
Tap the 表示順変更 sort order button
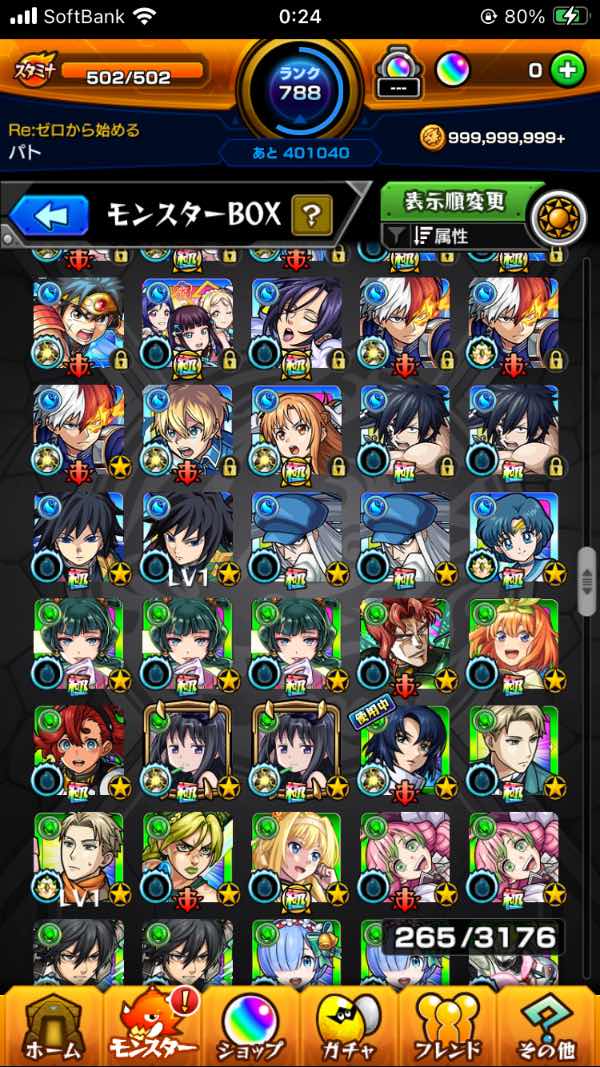pos(455,201)
